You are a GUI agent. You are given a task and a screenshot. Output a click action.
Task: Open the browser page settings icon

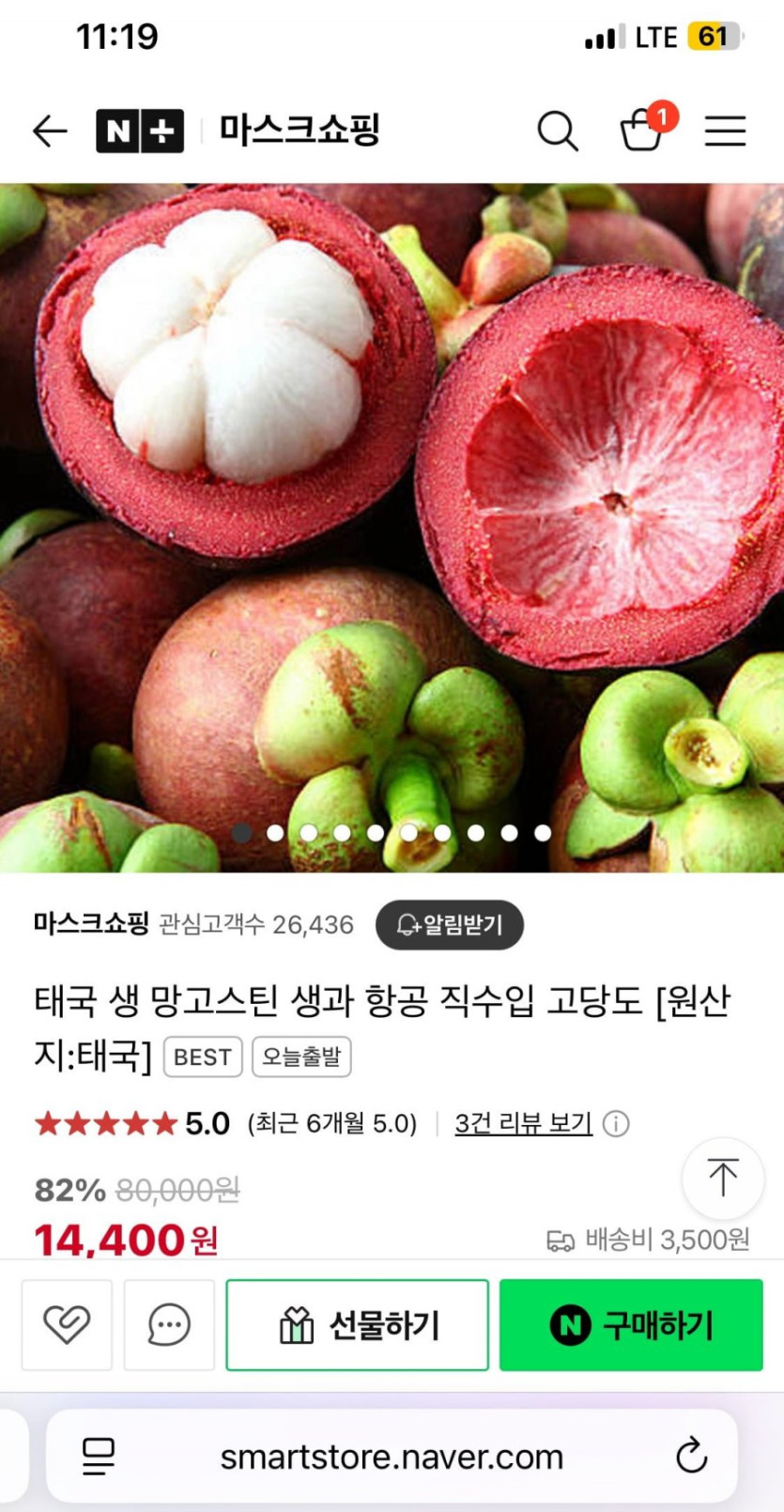(x=99, y=1457)
